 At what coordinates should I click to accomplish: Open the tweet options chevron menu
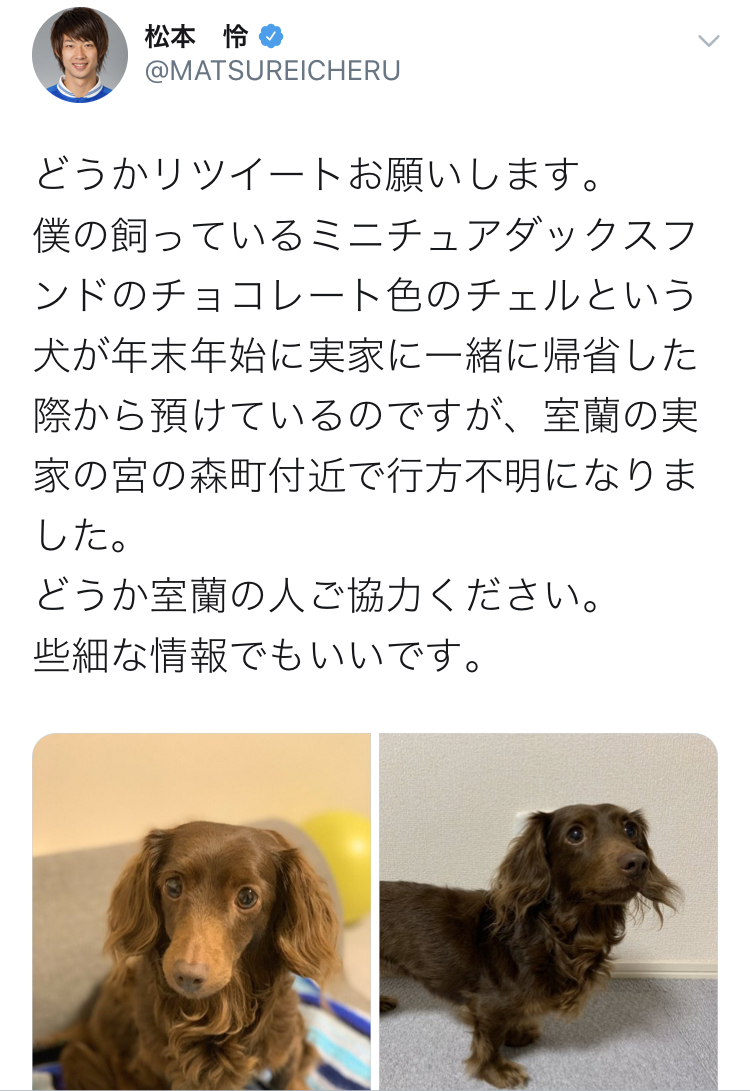[708, 41]
